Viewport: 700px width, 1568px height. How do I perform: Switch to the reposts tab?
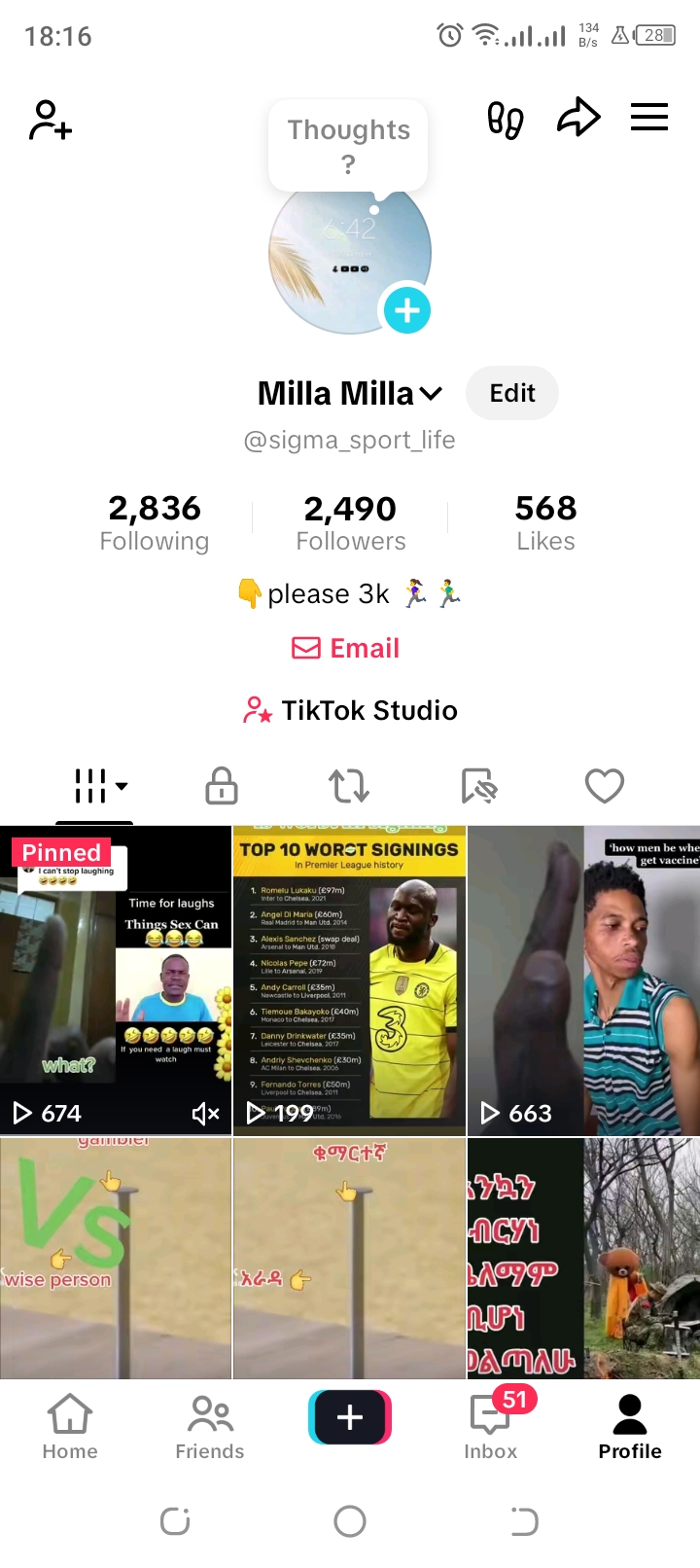click(349, 786)
